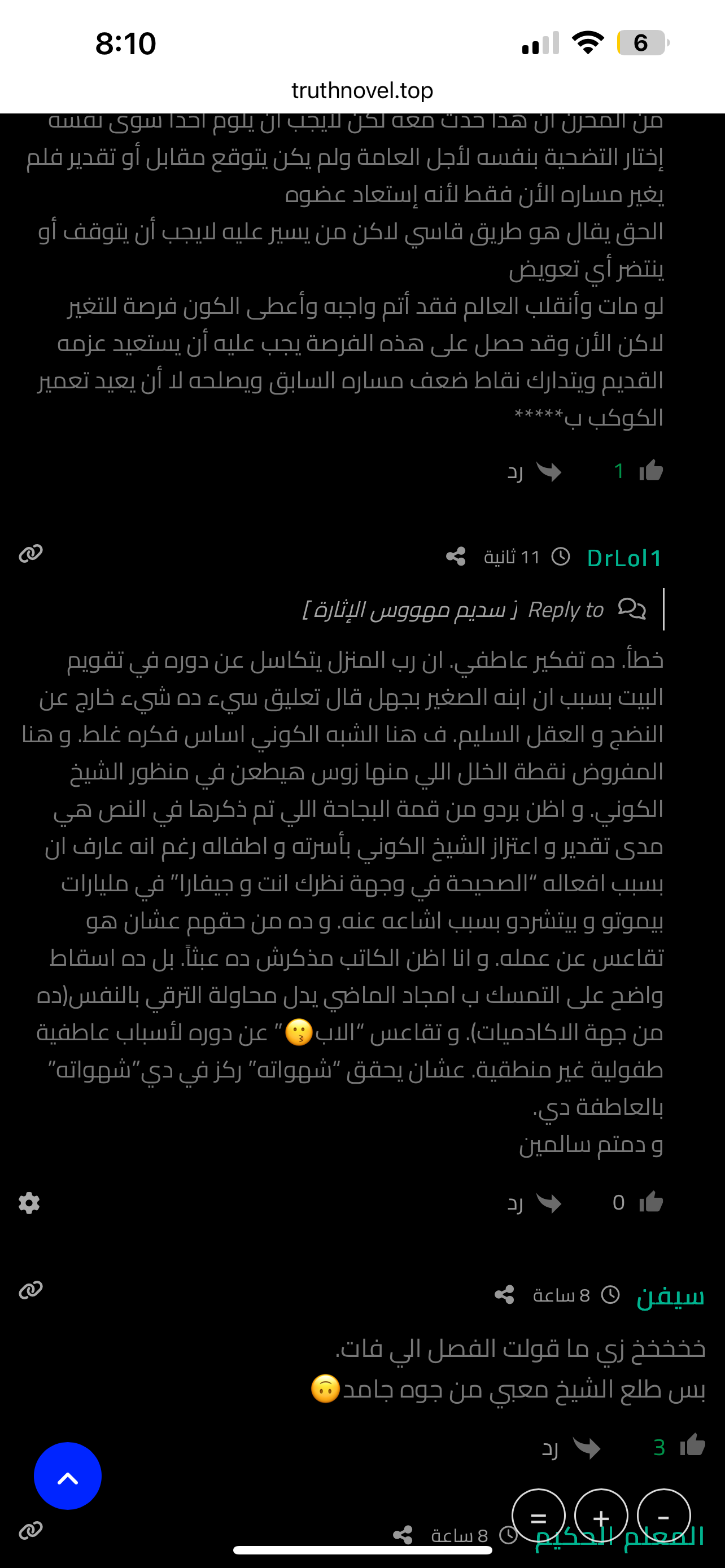Open سيفن's profile
Viewport: 725px width, 1568px height.
670,1296
